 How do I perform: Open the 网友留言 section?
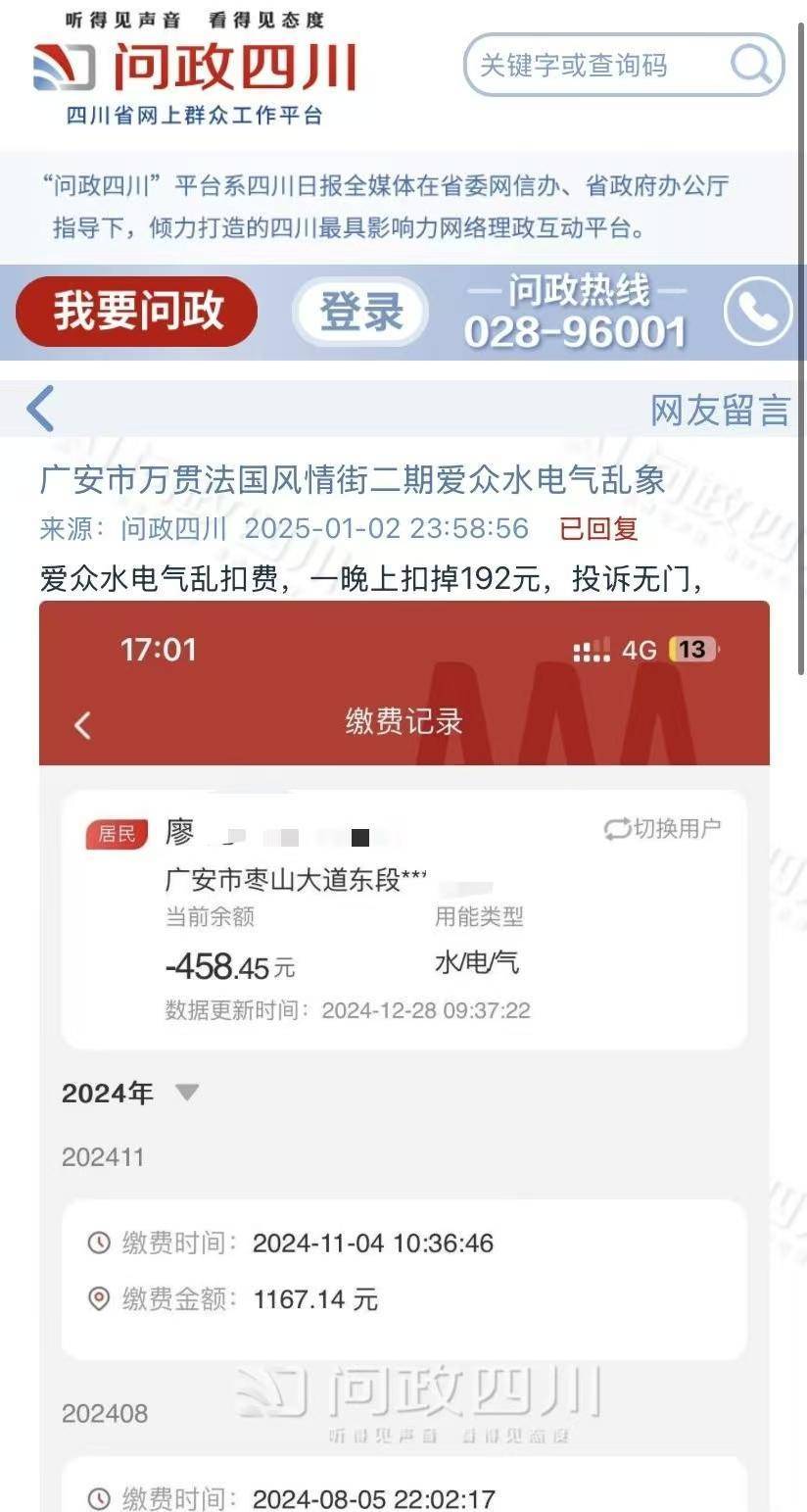pyautogui.click(x=718, y=409)
